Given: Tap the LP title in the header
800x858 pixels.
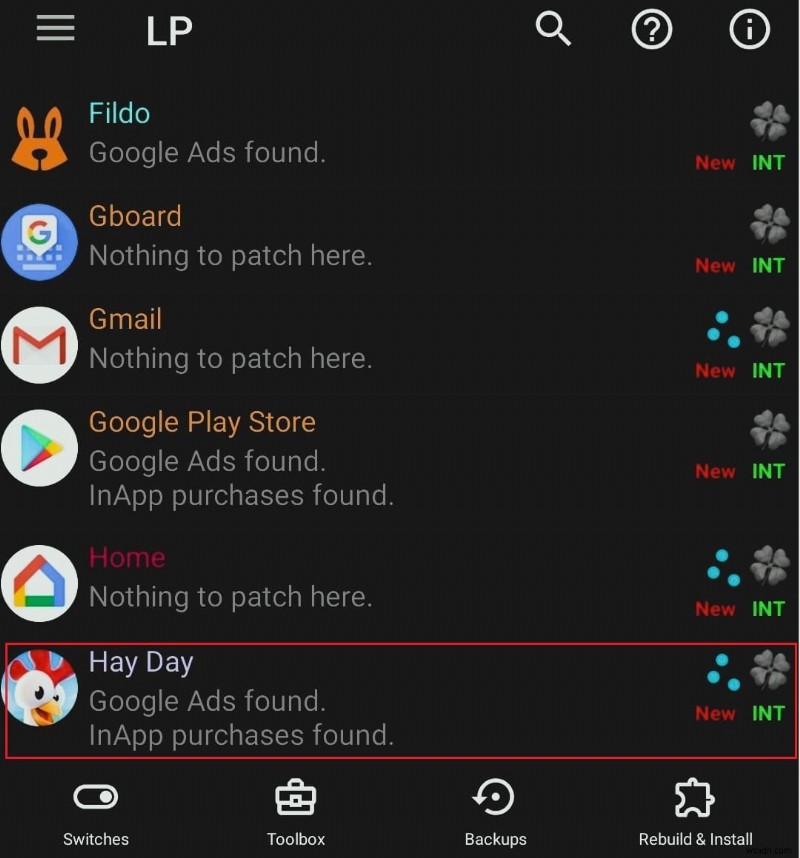Looking at the screenshot, I should 168,30.
